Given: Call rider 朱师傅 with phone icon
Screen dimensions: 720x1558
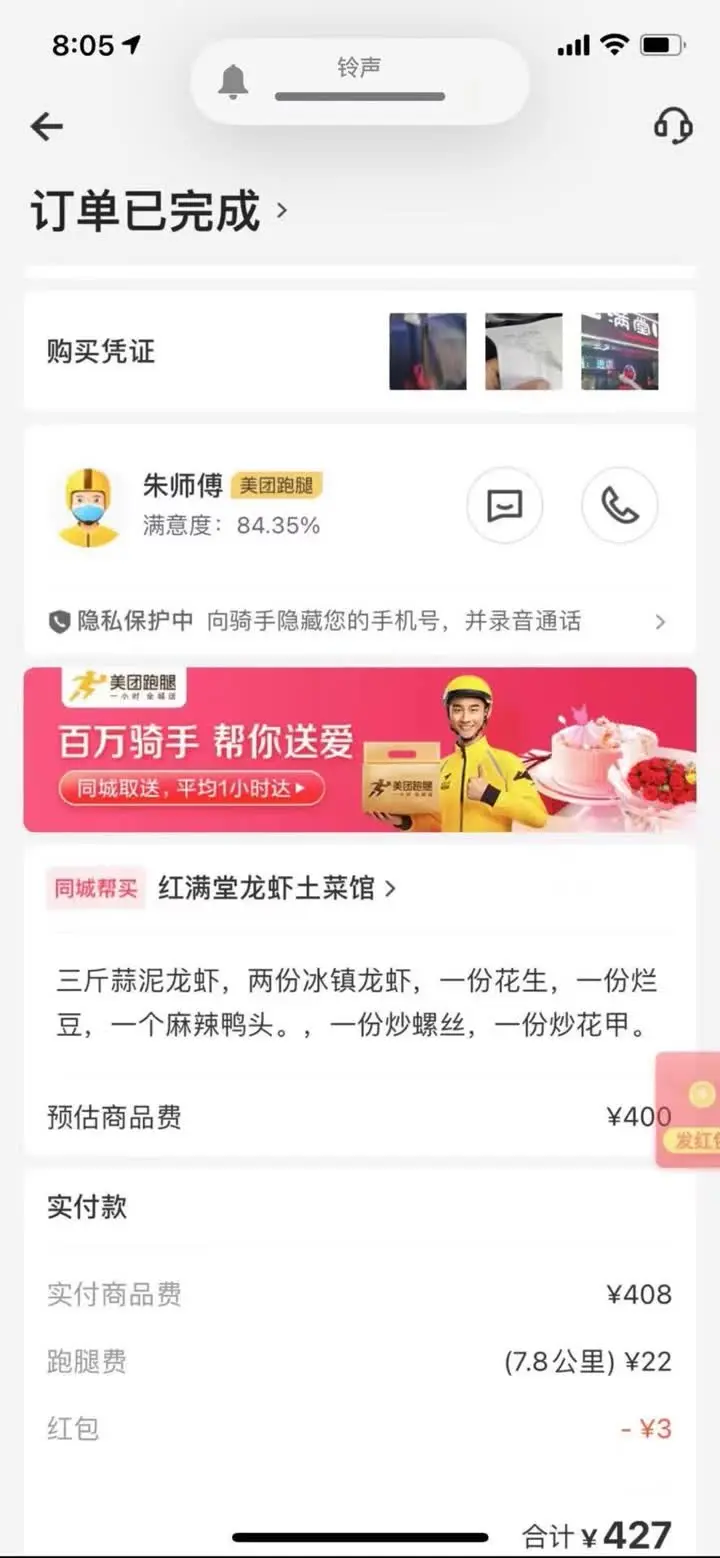Looking at the screenshot, I should [x=619, y=506].
